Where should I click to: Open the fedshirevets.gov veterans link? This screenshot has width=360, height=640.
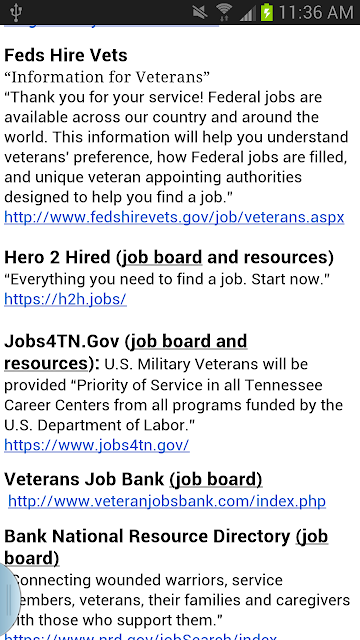174,218
